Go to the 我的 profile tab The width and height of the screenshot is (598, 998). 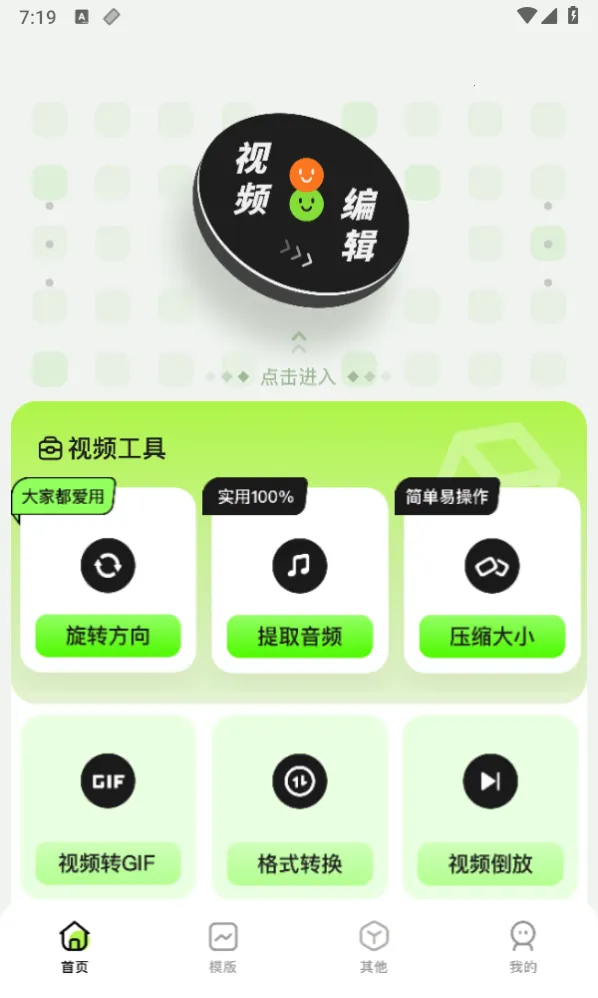[523, 948]
